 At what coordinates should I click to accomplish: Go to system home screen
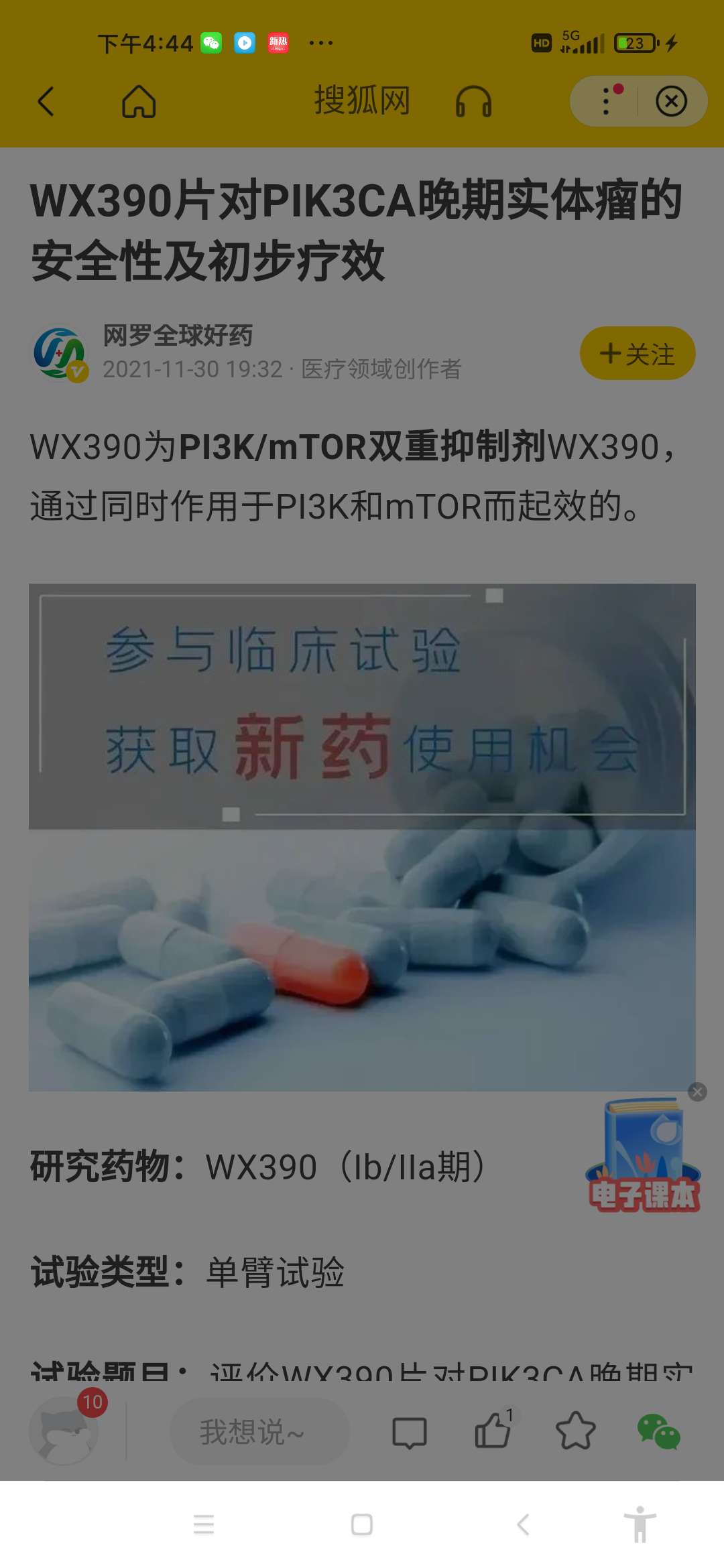pos(362,1524)
